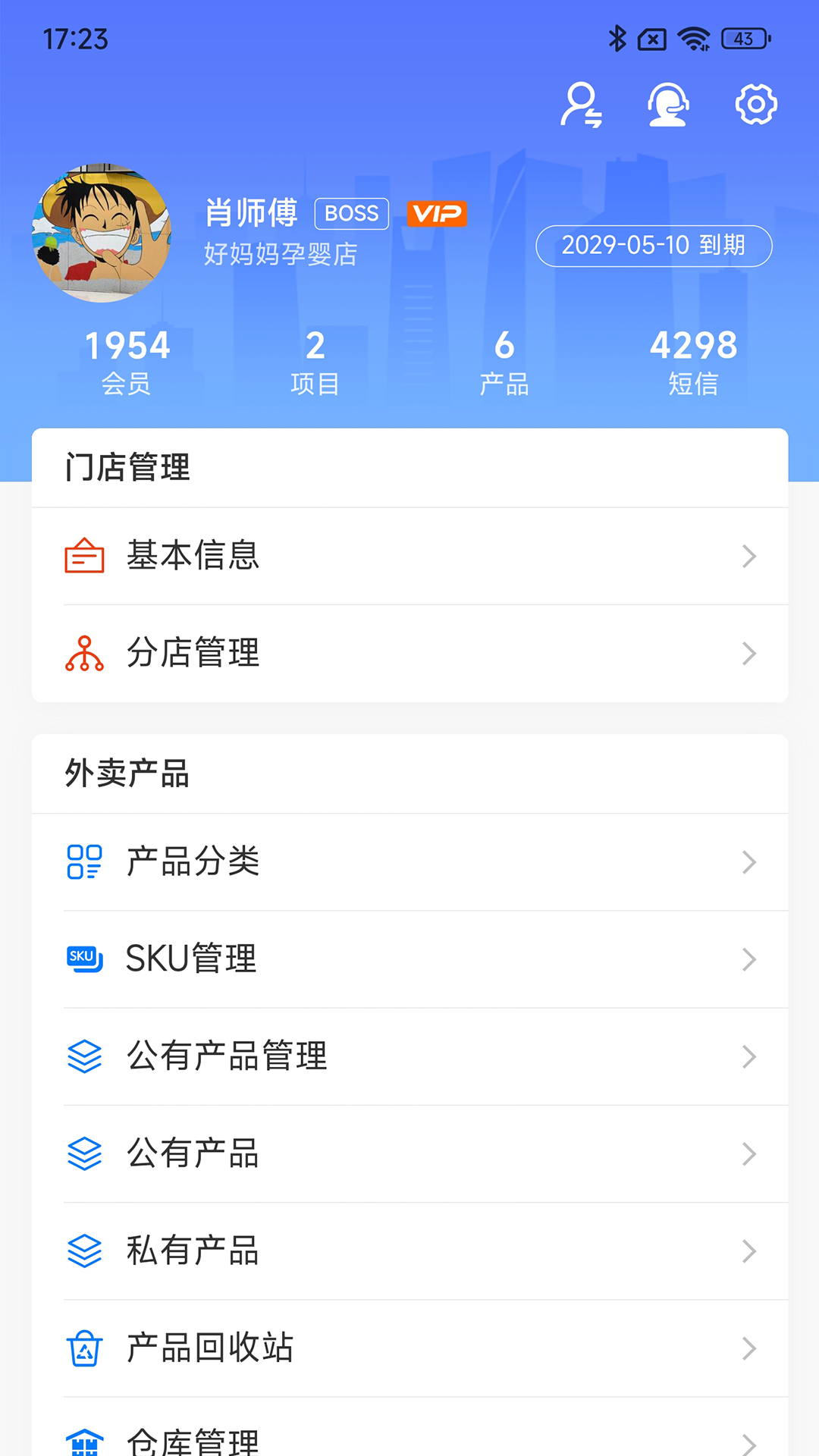
Task: Open 基本信息 basic info
Action: point(409,556)
